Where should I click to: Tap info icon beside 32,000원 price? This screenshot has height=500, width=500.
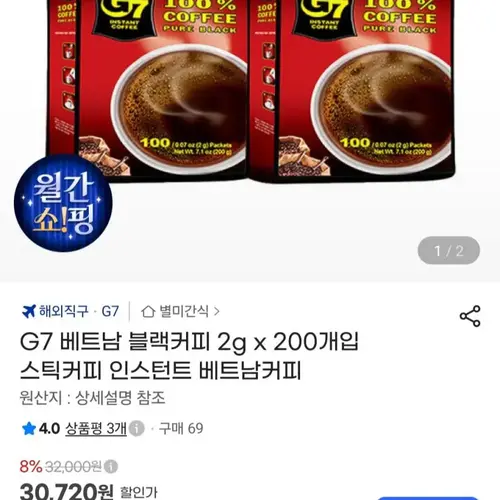tap(111, 466)
